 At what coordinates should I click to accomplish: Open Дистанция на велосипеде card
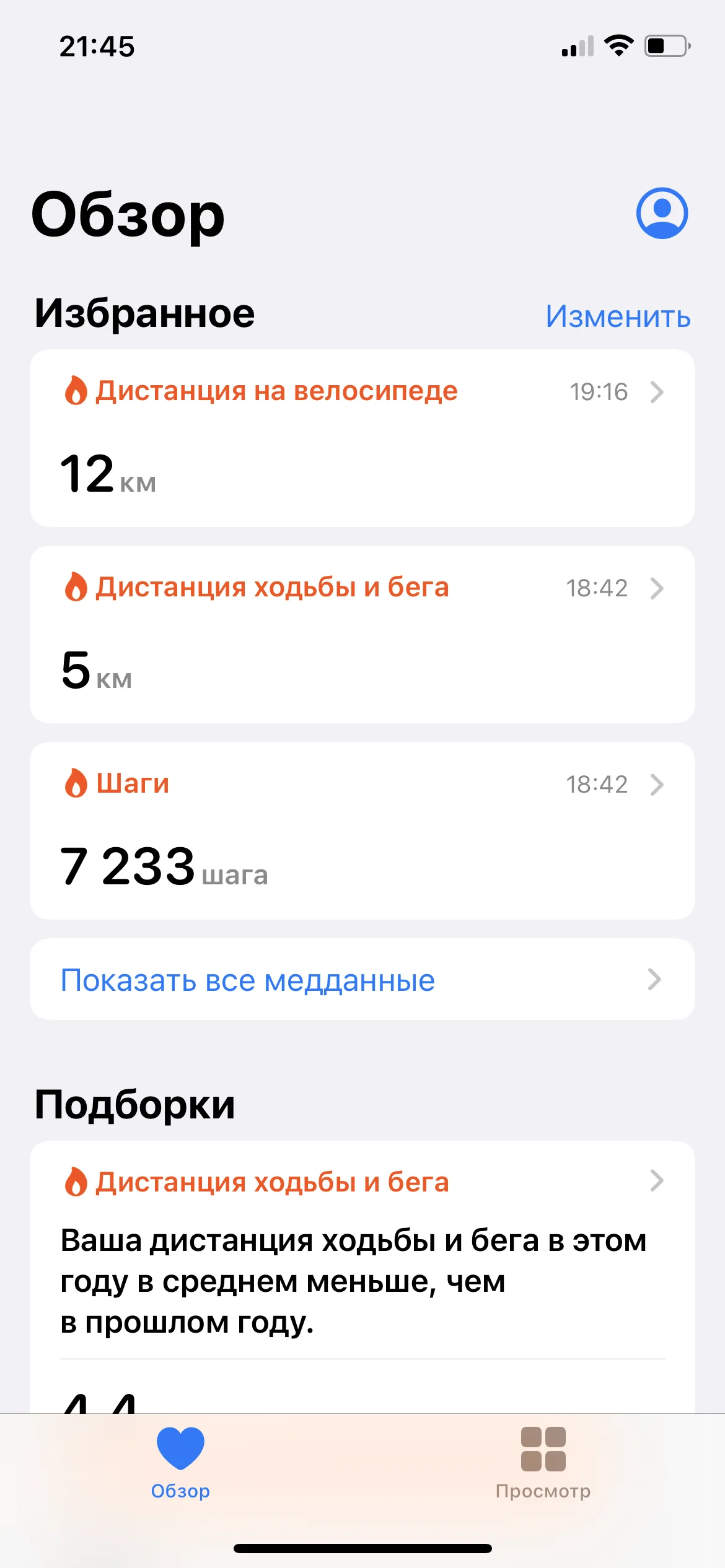coord(362,438)
